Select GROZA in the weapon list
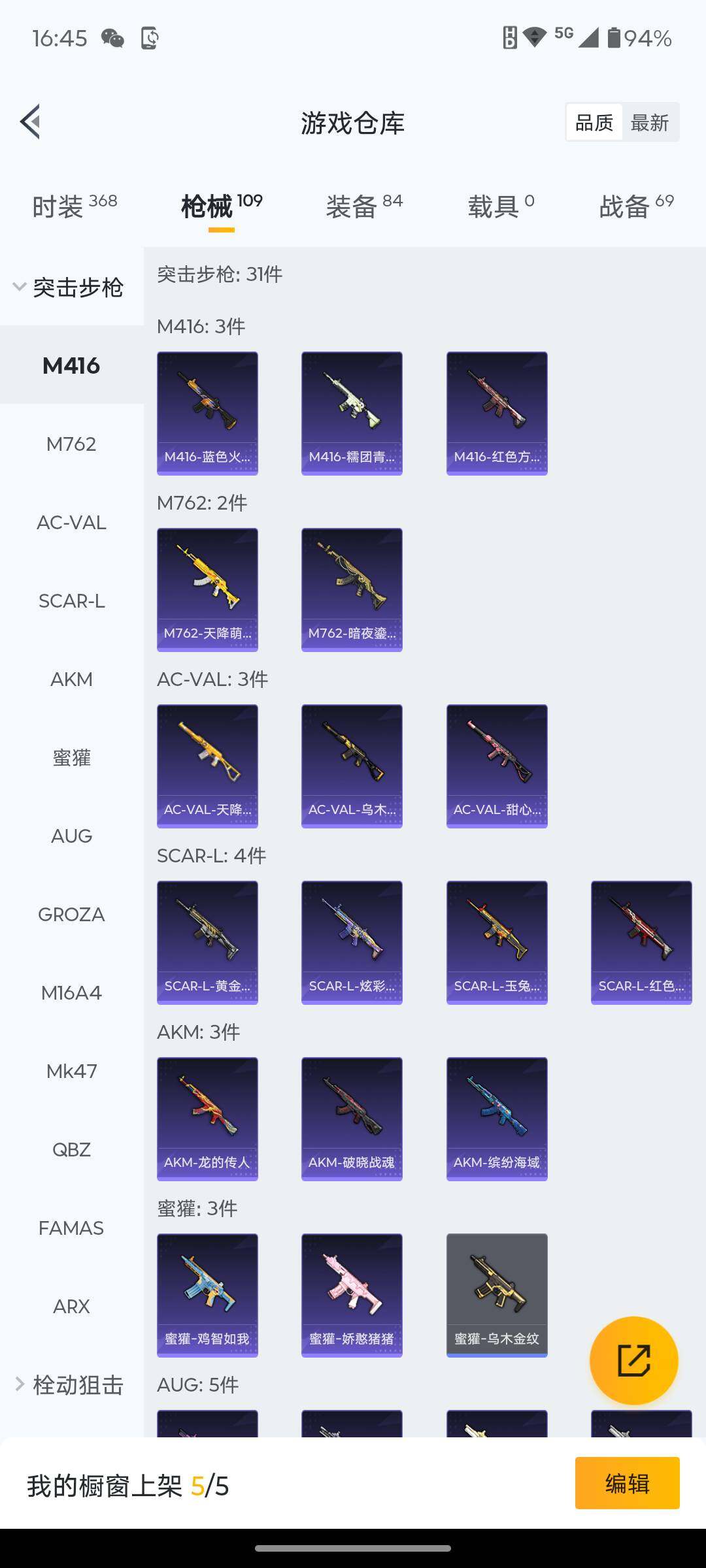The image size is (706, 1568). 71,915
